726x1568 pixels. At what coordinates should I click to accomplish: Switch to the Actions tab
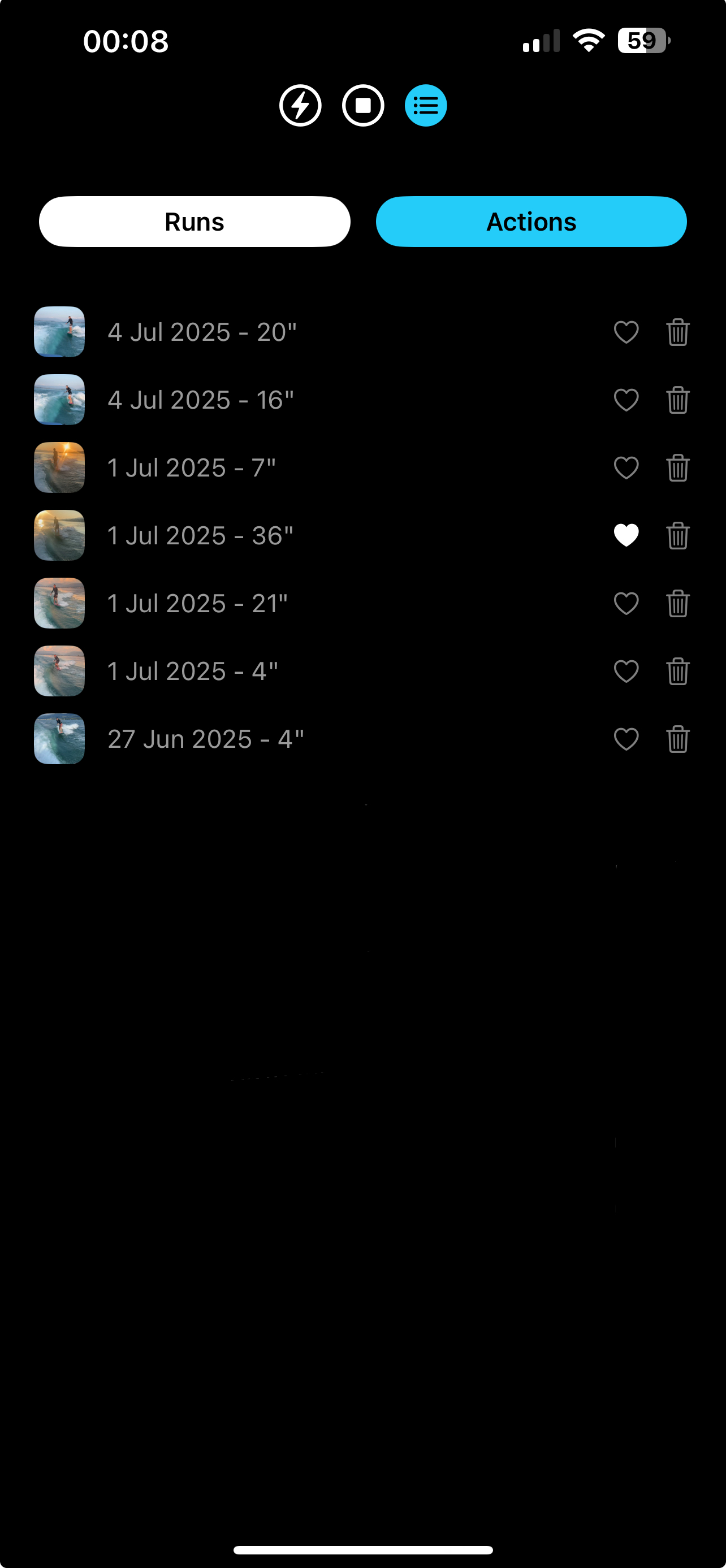tap(530, 222)
